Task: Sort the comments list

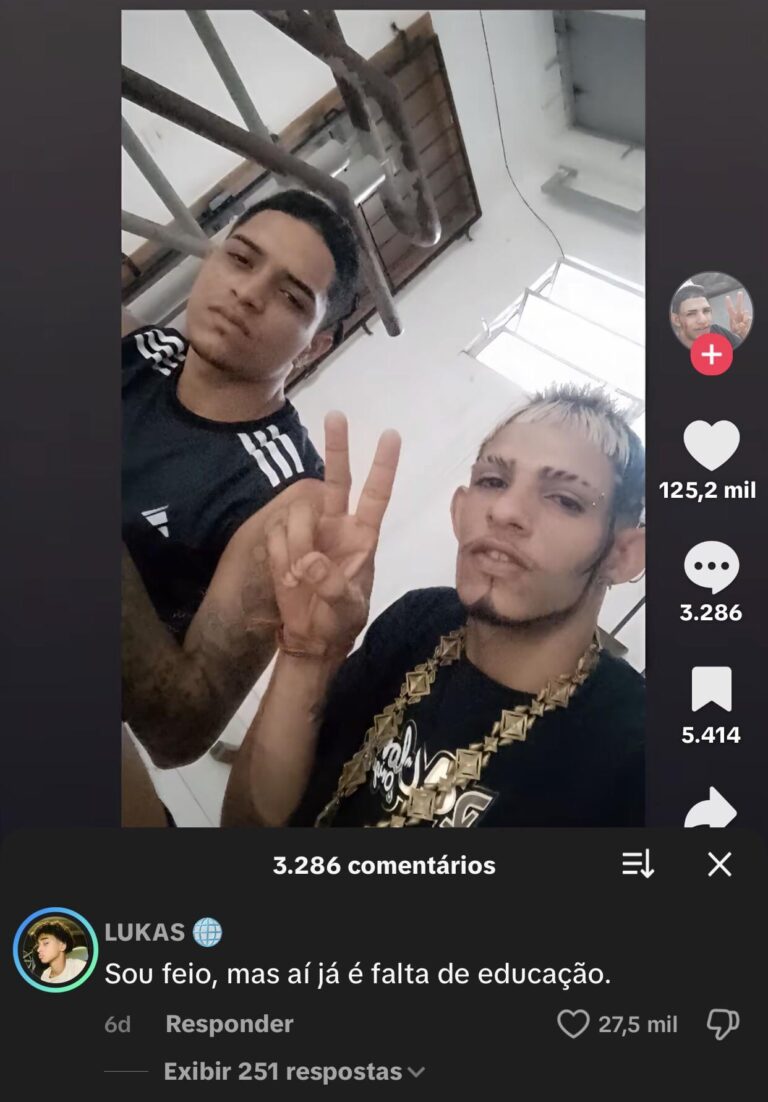Action: coord(638,865)
